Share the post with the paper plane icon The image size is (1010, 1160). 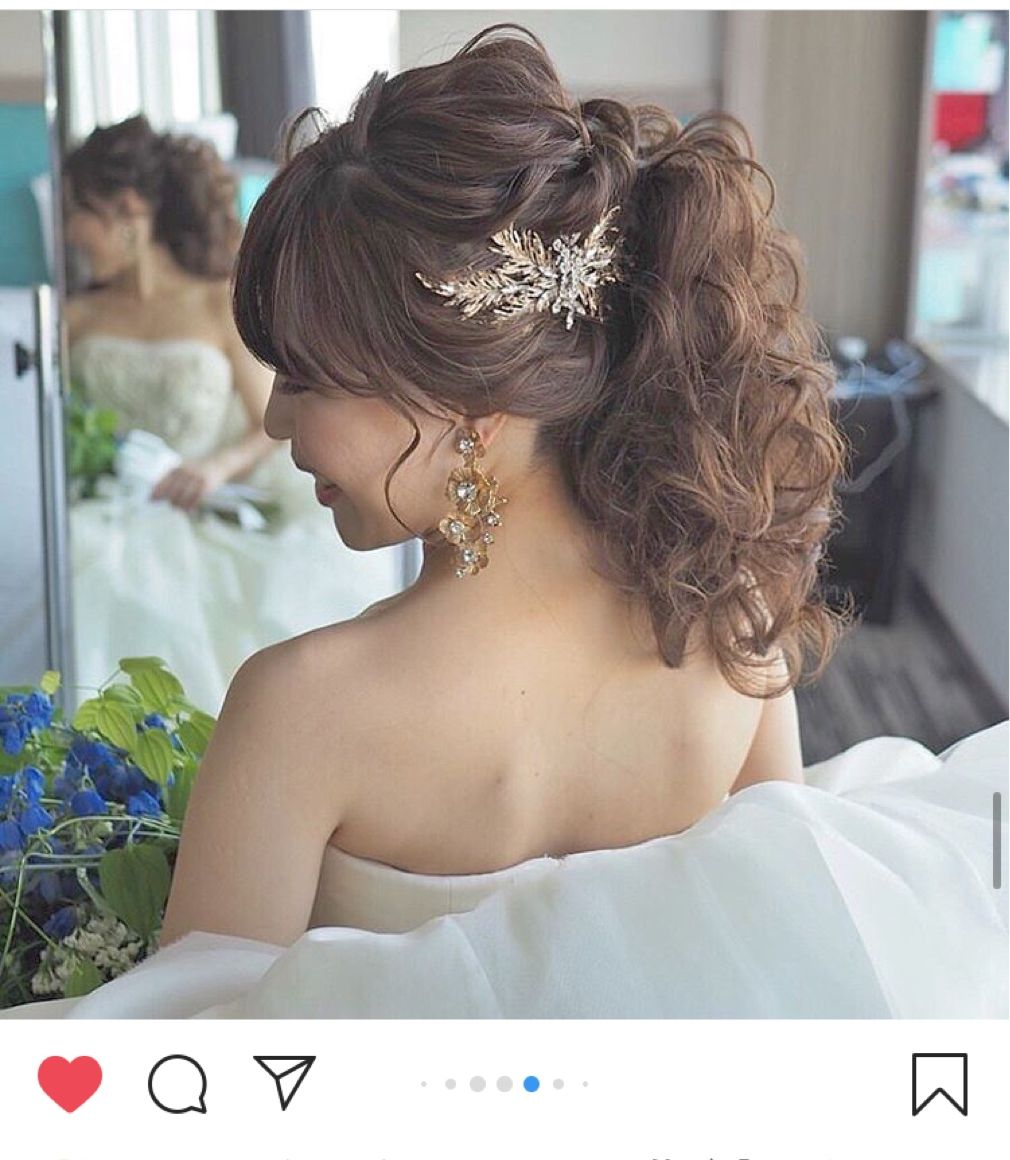(x=284, y=1080)
